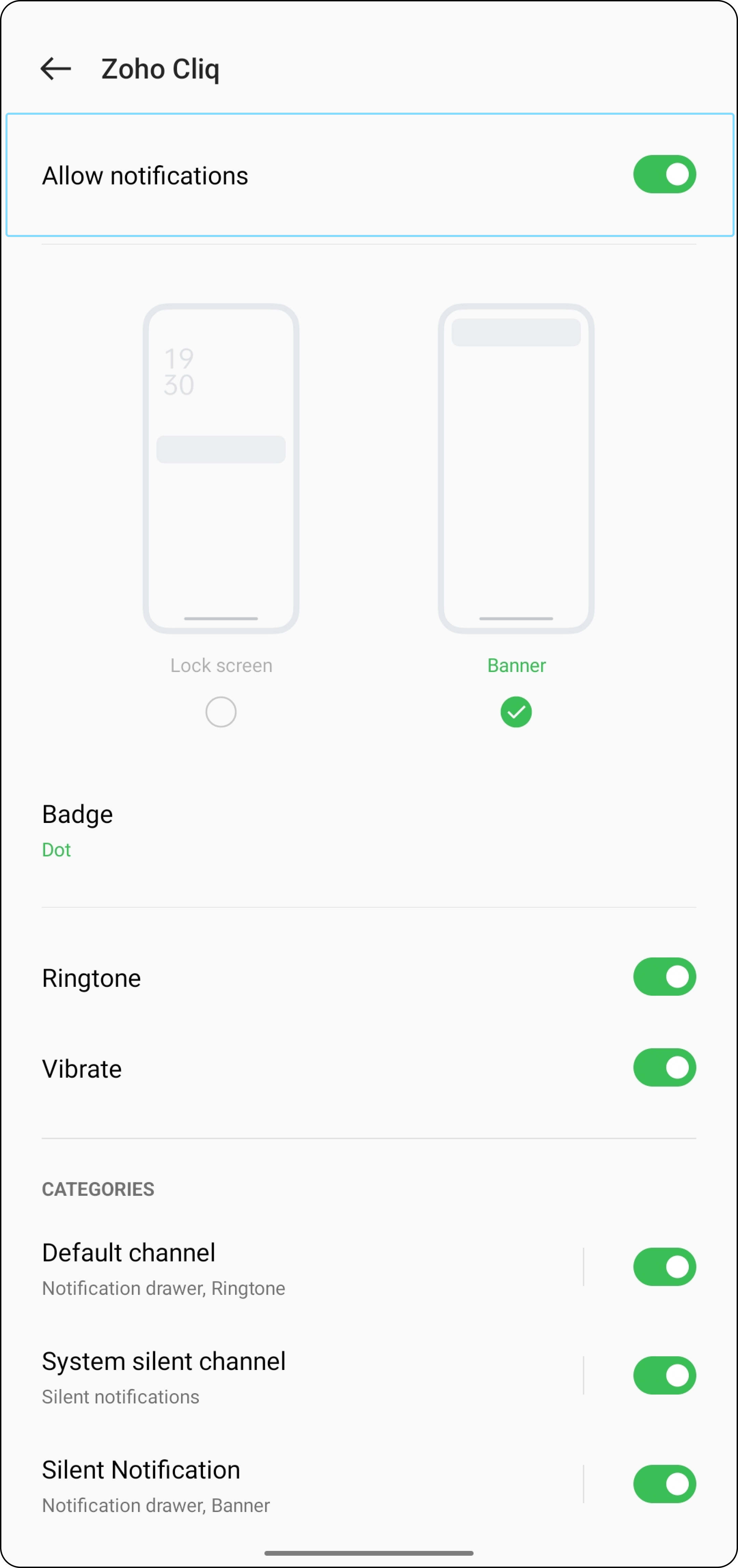The image size is (738, 1568).
Task: Turn off Allow notifications
Action: (664, 175)
